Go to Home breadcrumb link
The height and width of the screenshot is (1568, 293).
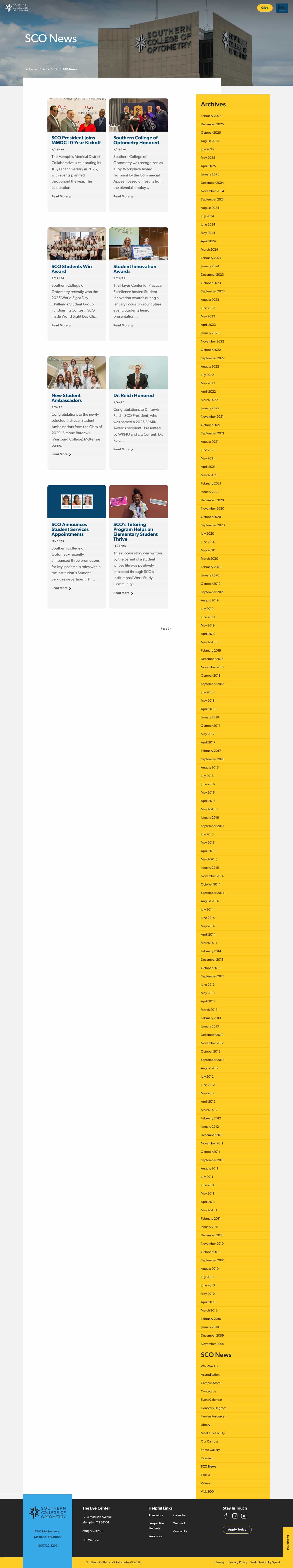pyautogui.click(x=33, y=69)
